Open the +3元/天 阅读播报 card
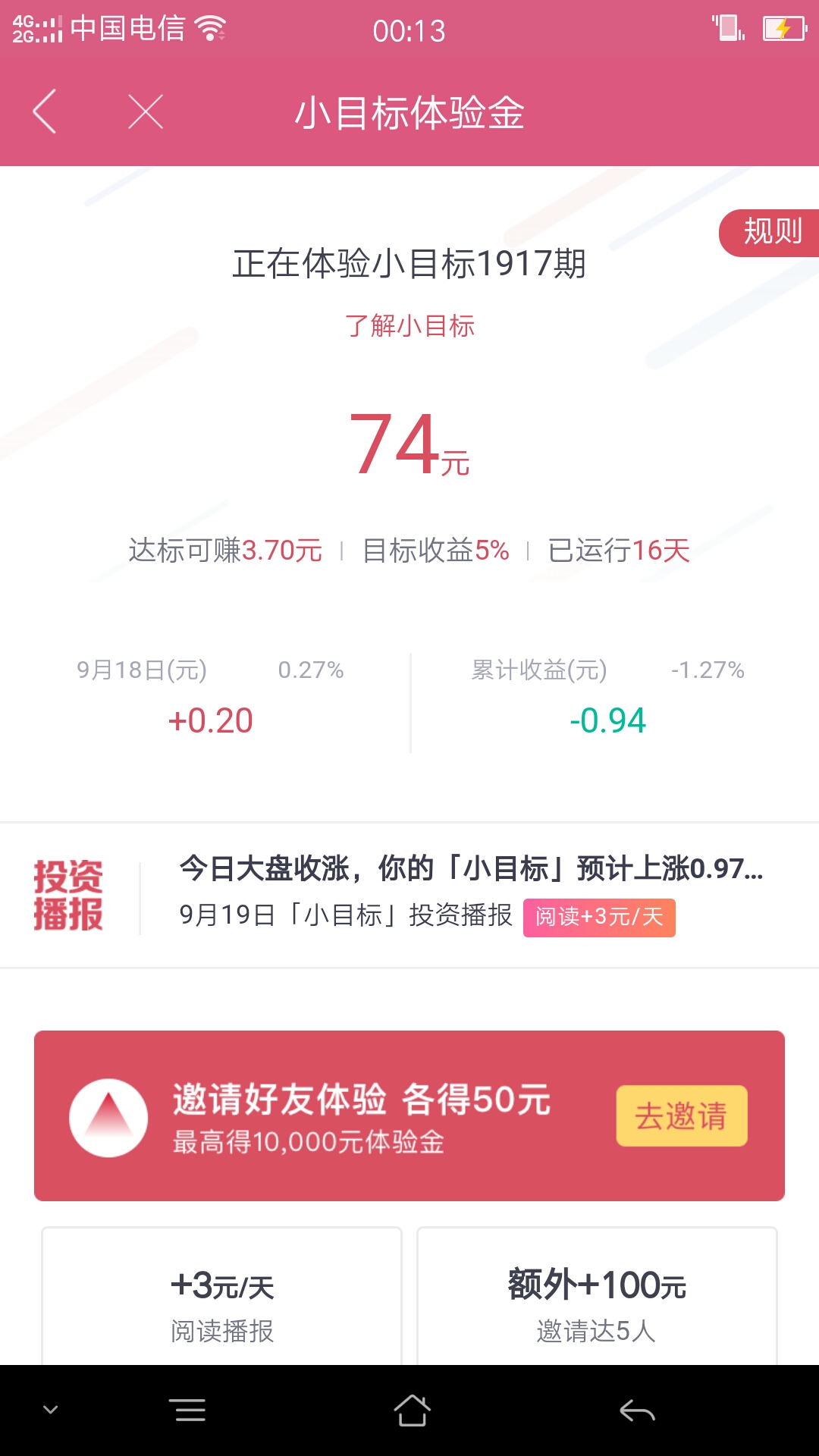 pos(221,1297)
